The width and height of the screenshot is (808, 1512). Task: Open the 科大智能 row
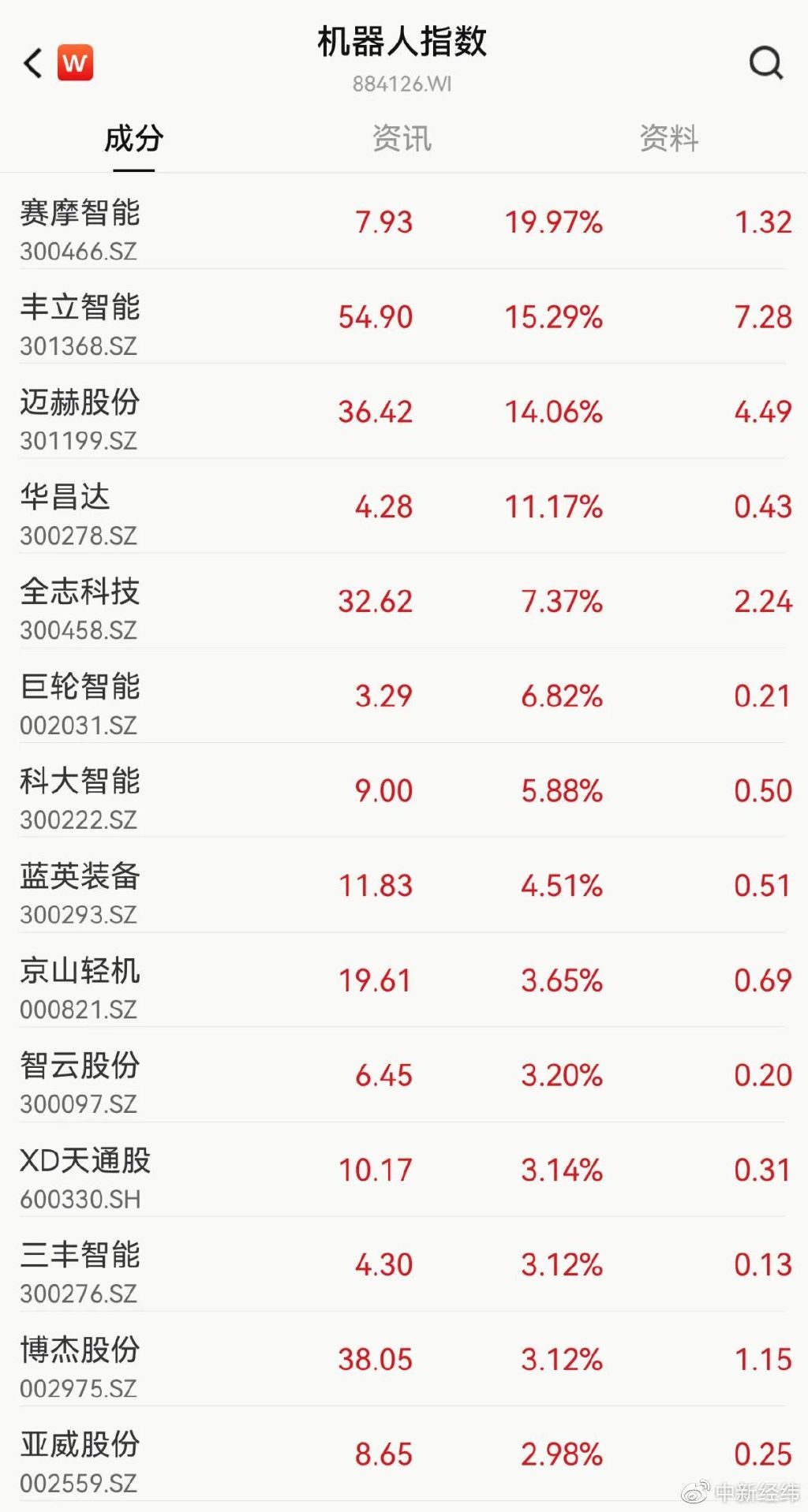click(404, 790)
